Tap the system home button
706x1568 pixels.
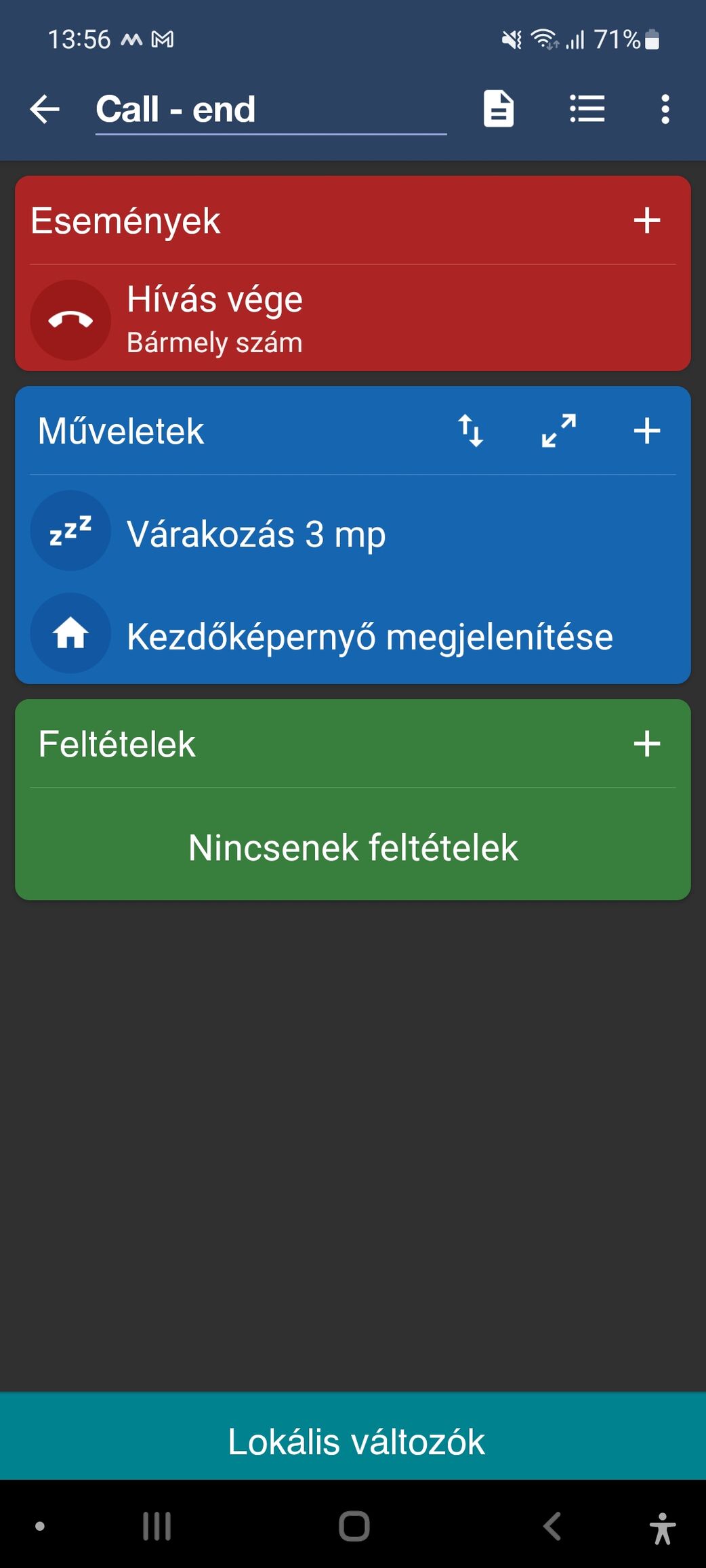(x=354, y=1527)
